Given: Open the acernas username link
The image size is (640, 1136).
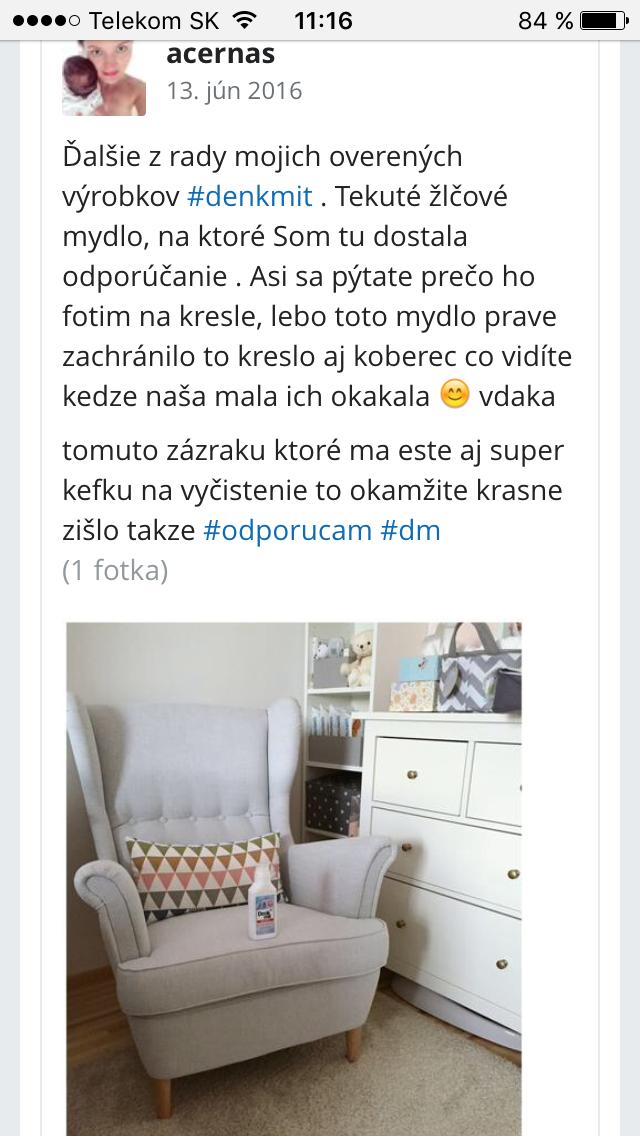Looking at the screenshot, I should [x=221, y=54].
